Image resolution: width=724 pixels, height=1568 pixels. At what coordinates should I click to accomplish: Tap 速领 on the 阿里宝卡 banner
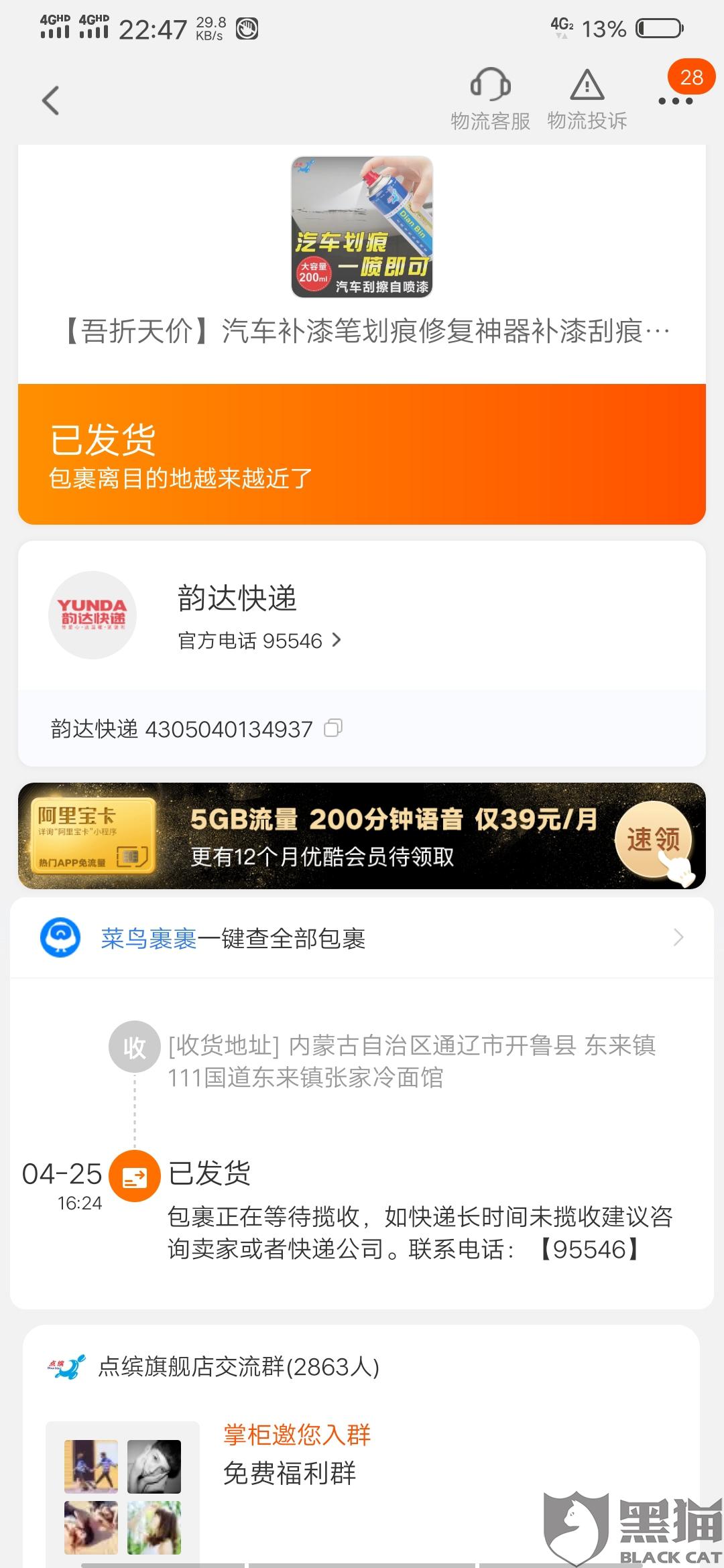pos(653,839)
